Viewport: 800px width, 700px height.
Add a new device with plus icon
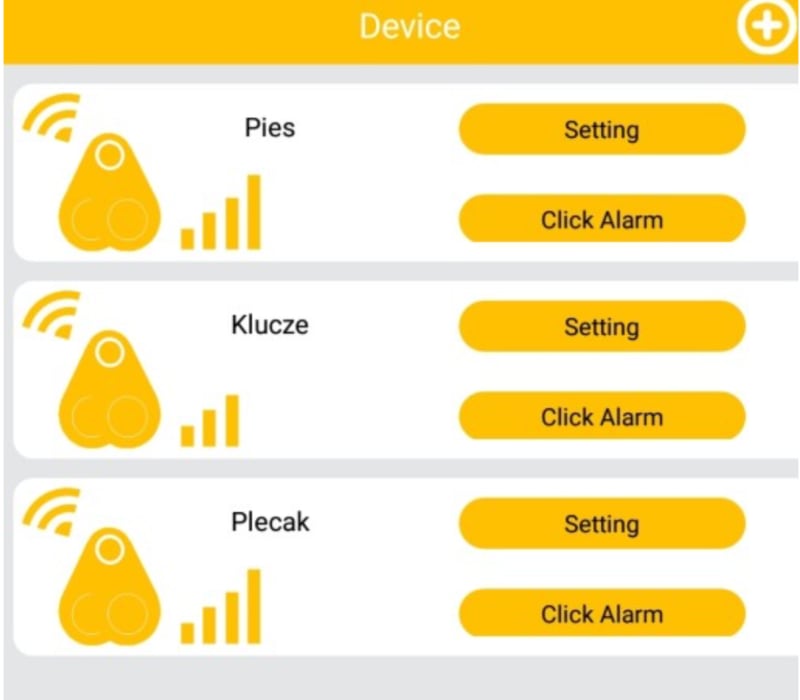[765, 27]
